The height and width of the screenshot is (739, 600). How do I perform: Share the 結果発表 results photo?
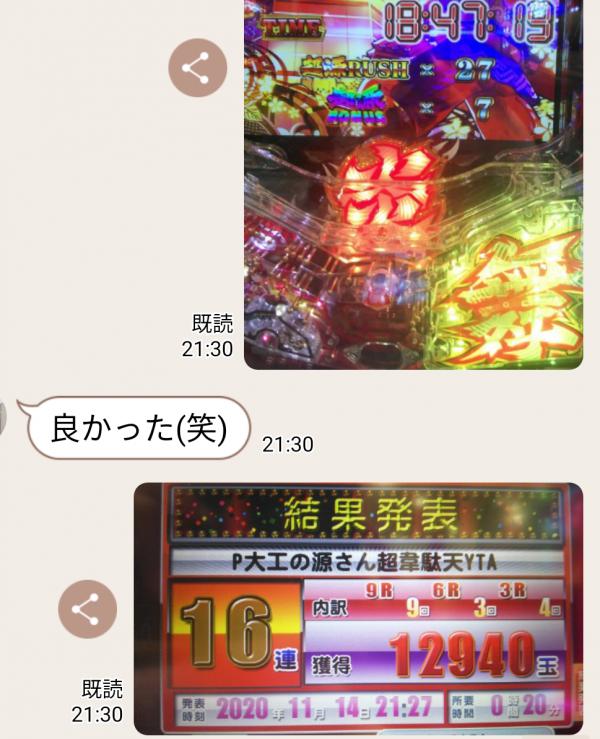pos(87,609)
